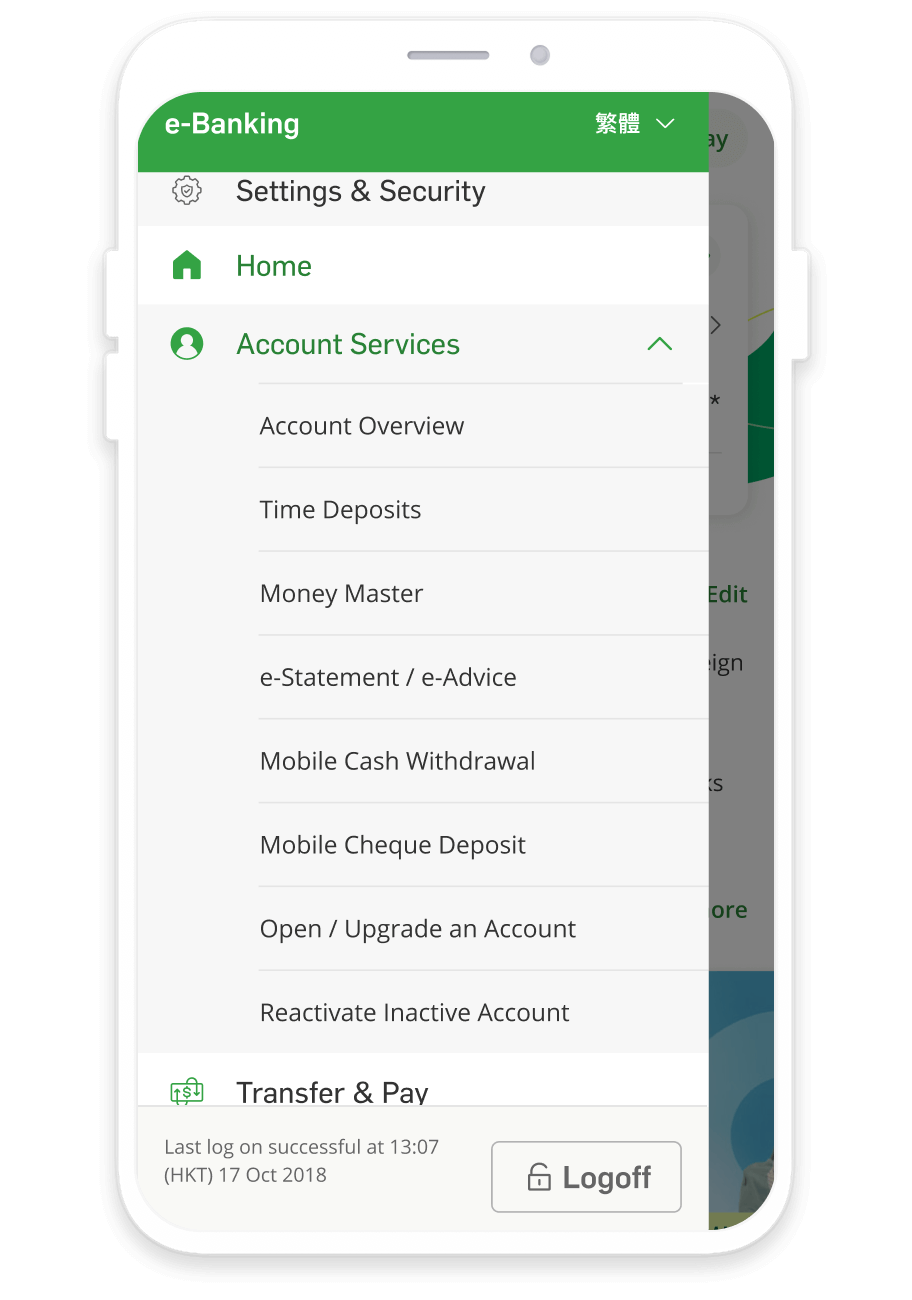Viewport: 912px width, 1300px height.
Task: Open Account Overview
Action: tap(362, 426)
